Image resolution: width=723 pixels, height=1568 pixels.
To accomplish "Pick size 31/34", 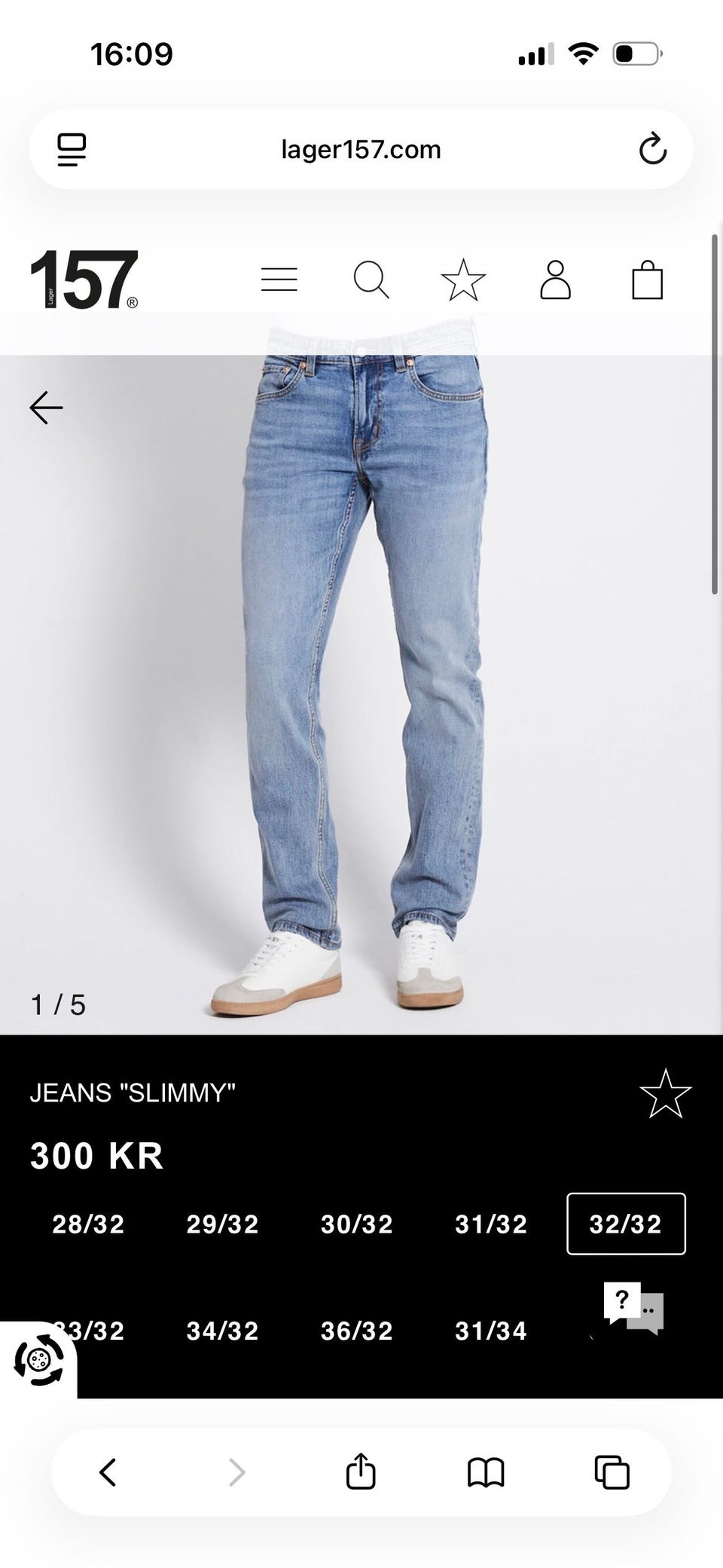I will pos(491,1331).
